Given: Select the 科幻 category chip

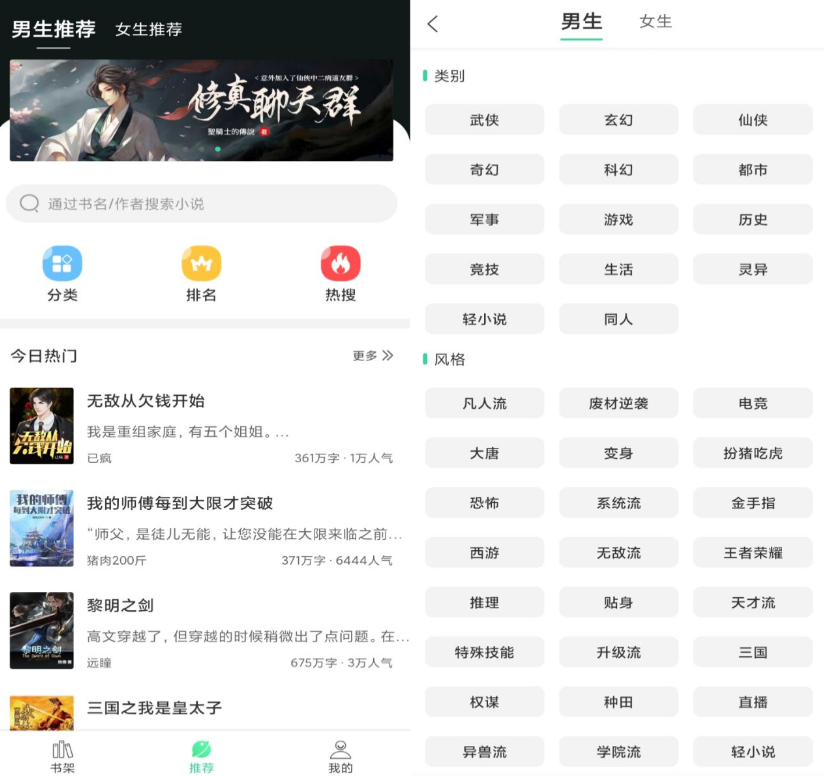Looking at the screenshot, I should [x=618, y=170].
